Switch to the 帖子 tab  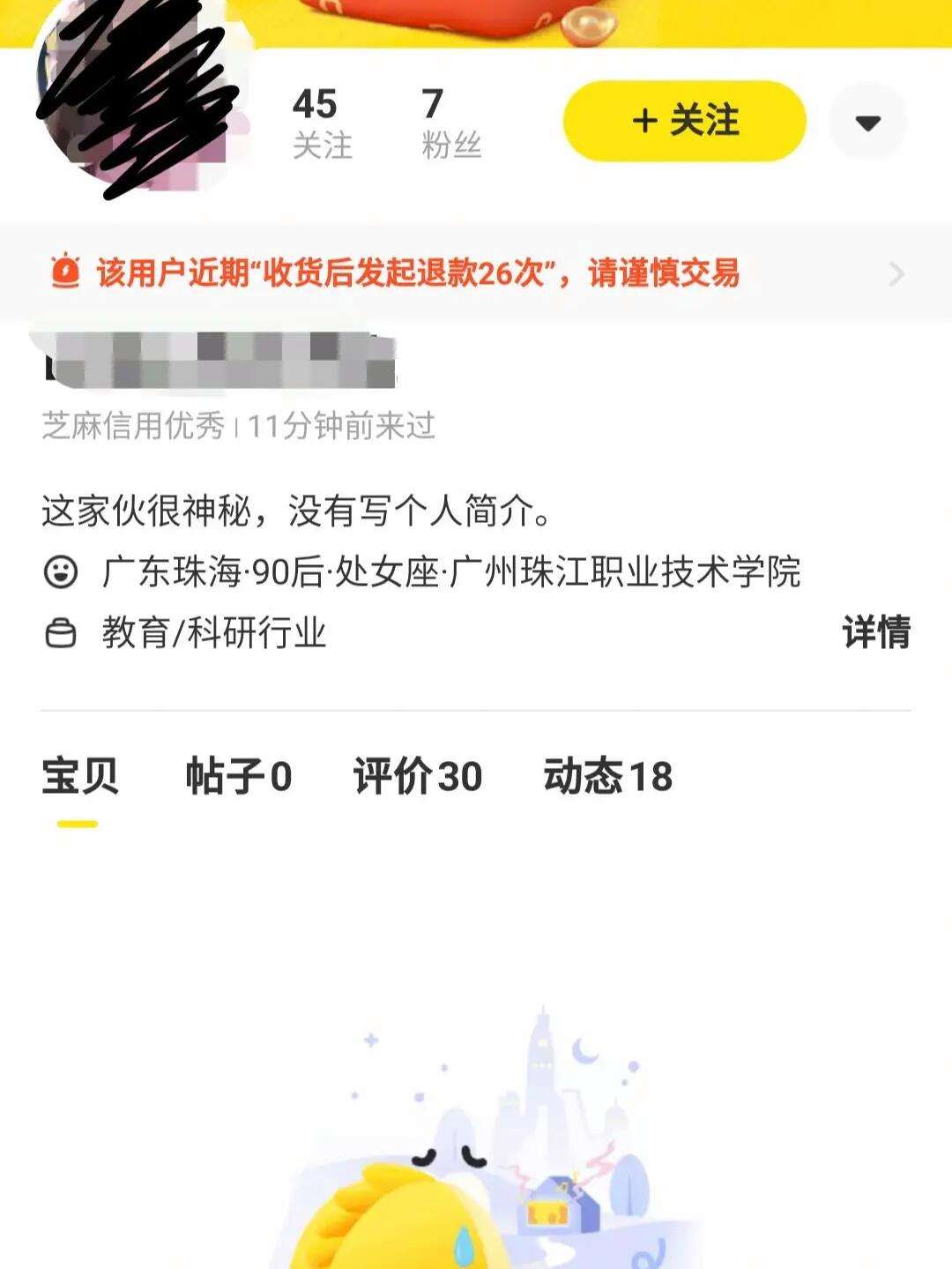(x=238, y=777)
